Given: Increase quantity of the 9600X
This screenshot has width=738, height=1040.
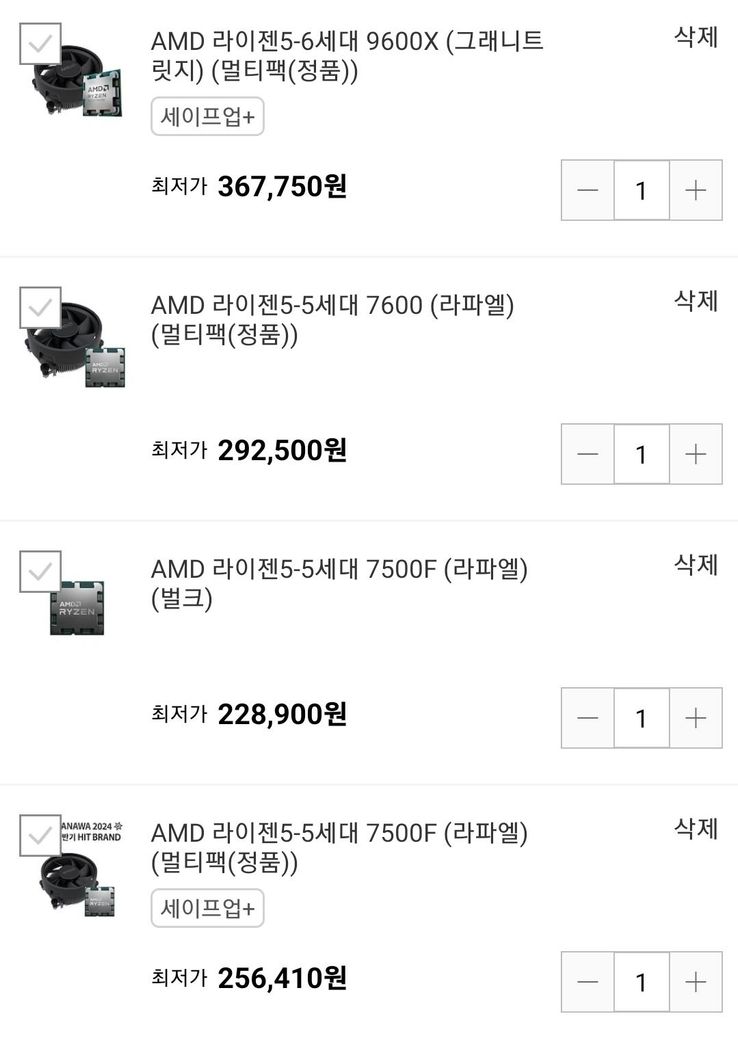Looking at the screenshot, I should pos(696,190).
